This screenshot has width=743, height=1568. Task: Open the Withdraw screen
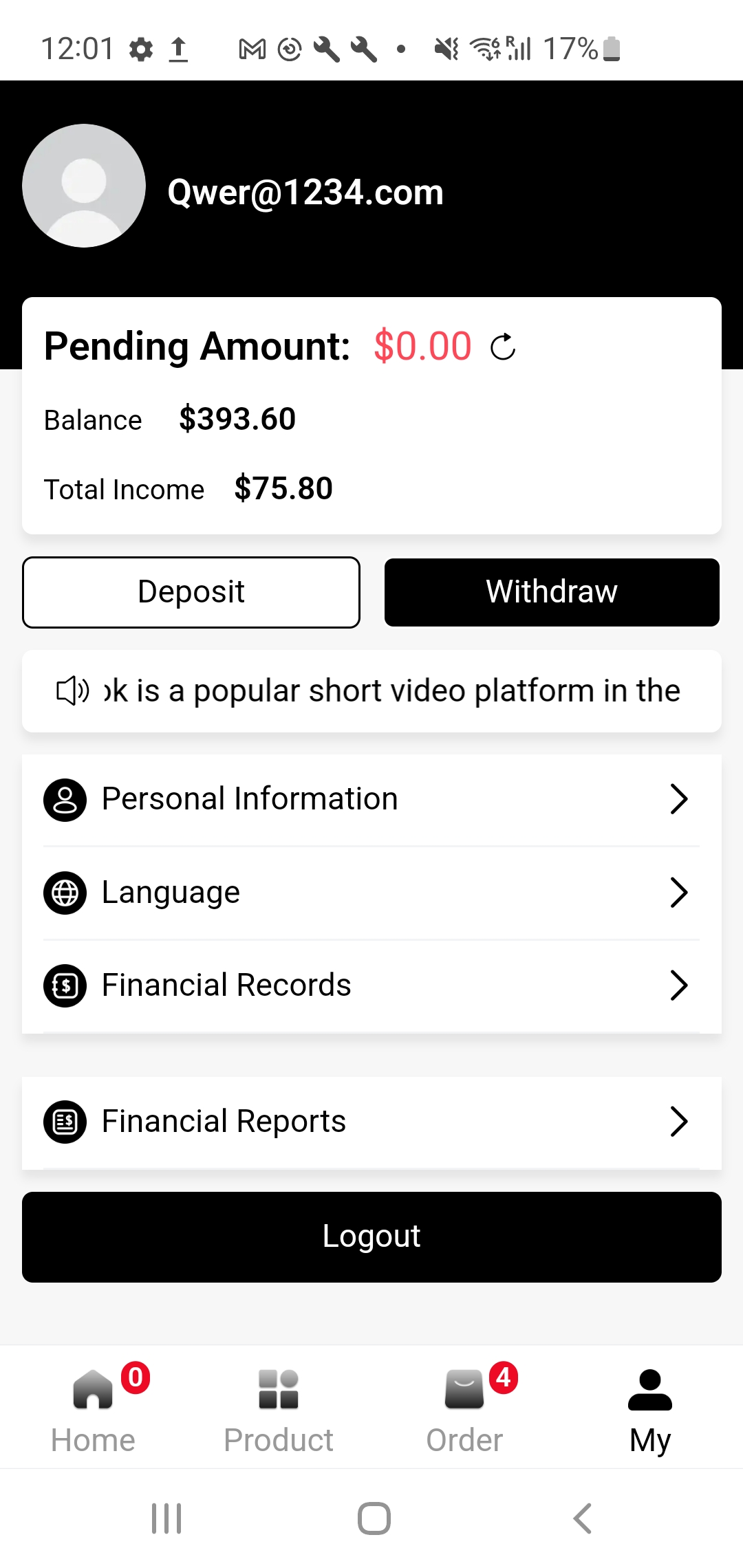552,592
